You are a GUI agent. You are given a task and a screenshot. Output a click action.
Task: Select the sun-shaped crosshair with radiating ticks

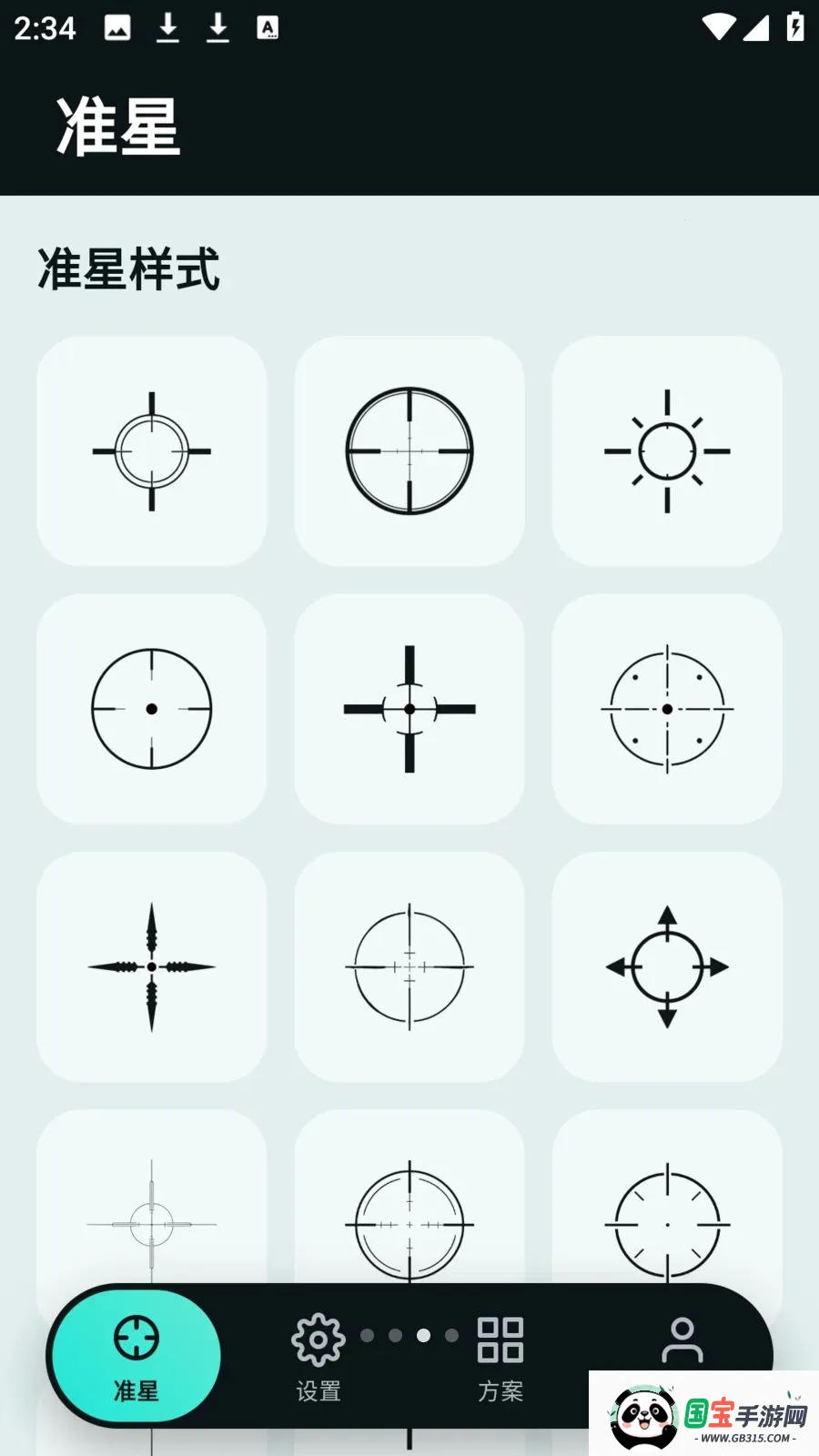pyautogui.click(x=667, y=451)
